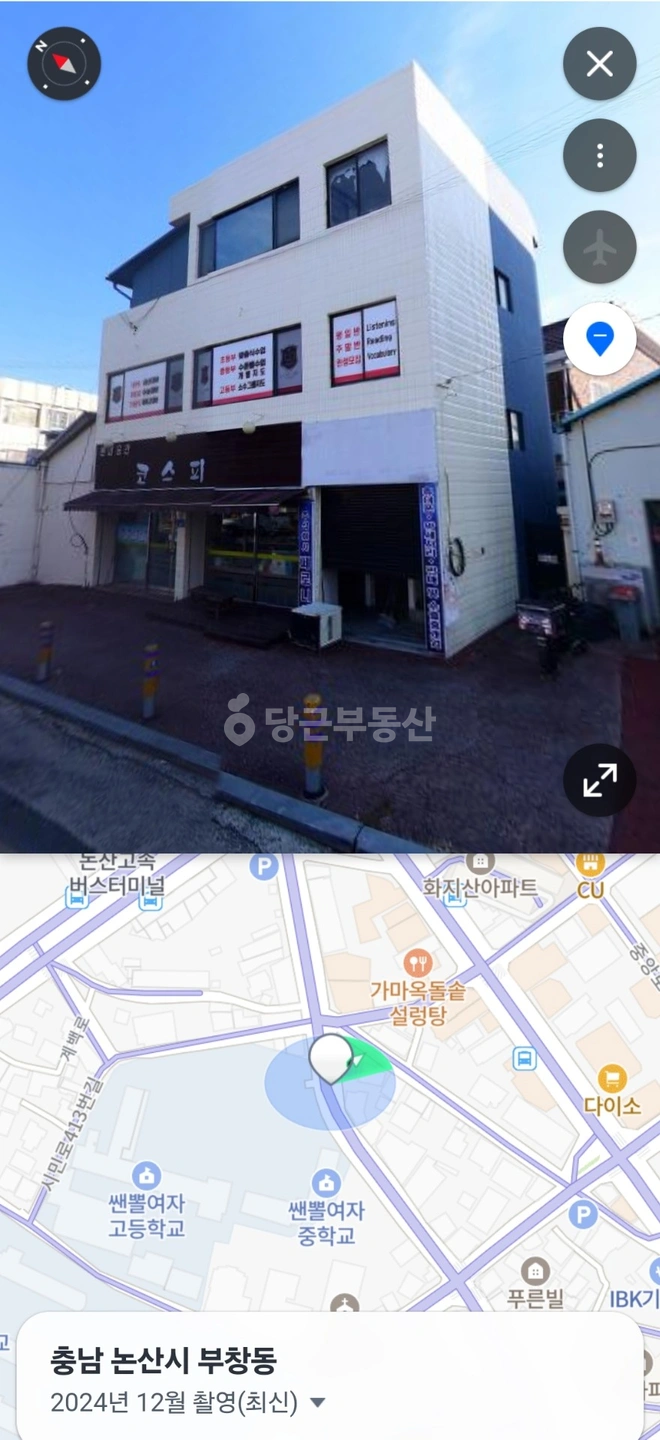Expand street view to fullscreen
Screen dimensions: 660x1440
(x=600, y=780)
